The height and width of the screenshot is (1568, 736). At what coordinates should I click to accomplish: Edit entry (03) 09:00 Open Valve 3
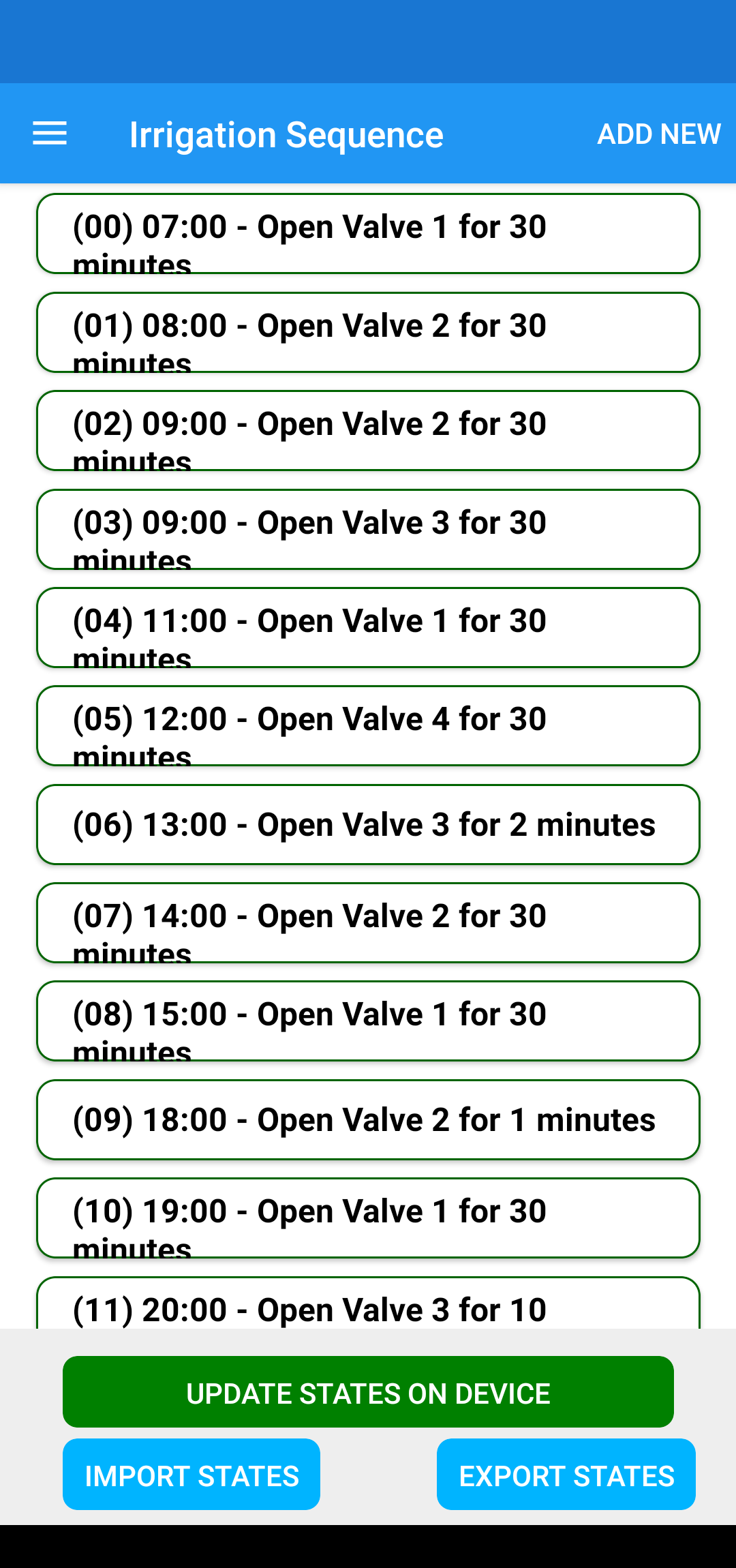(368, 530)
